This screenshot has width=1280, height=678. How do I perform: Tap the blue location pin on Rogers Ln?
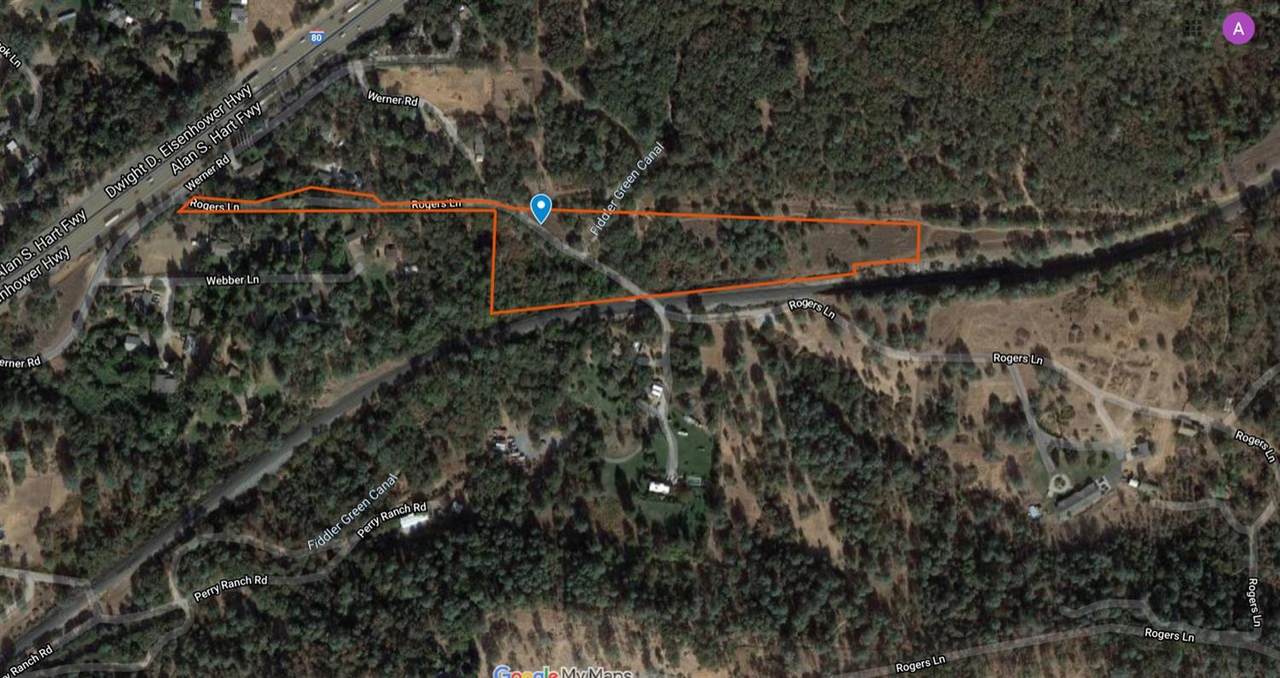click(540, 207)
